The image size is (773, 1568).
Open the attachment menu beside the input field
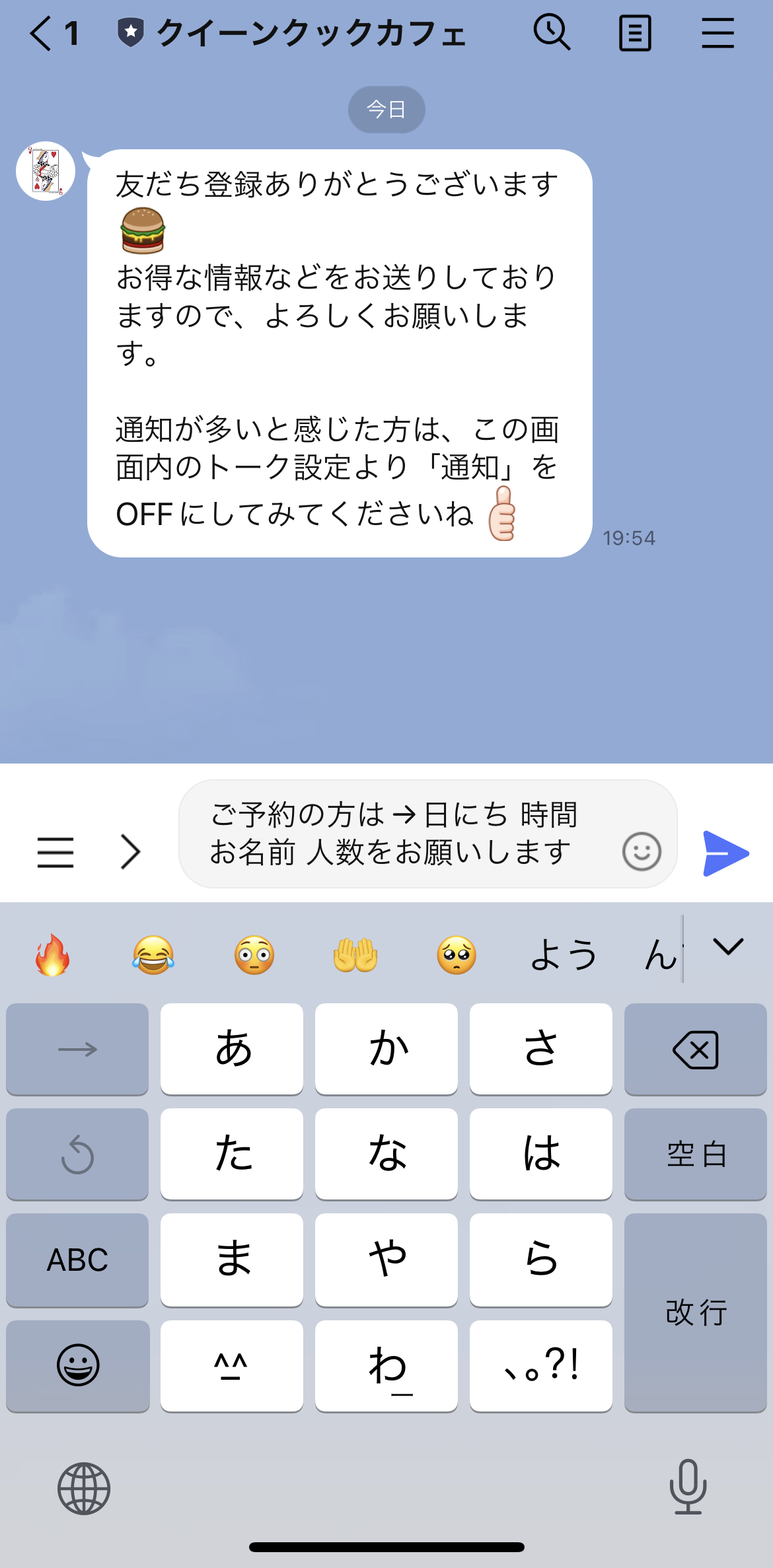pos(55,852)
